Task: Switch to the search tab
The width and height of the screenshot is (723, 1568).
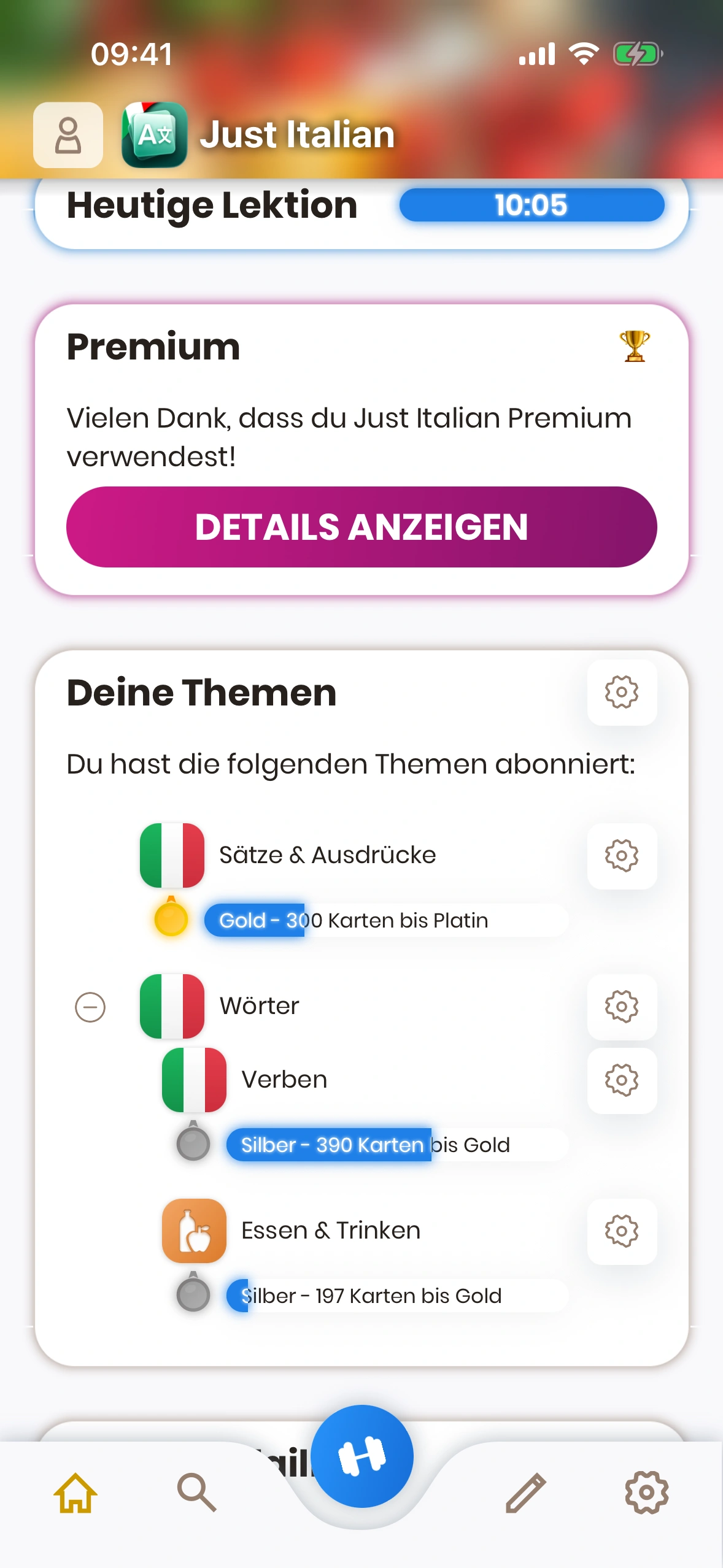Action: click(x=196, y=1493)
